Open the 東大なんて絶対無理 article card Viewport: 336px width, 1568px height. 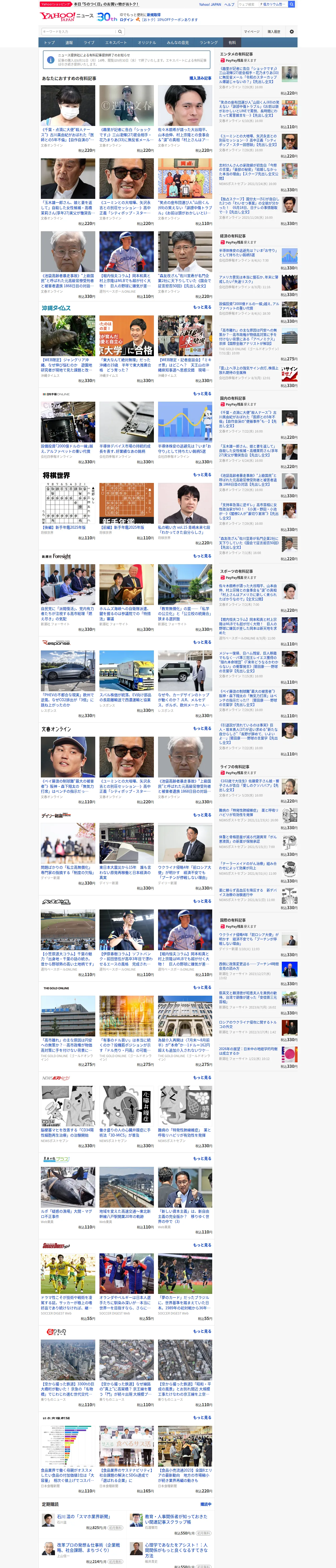pos(126,349)
